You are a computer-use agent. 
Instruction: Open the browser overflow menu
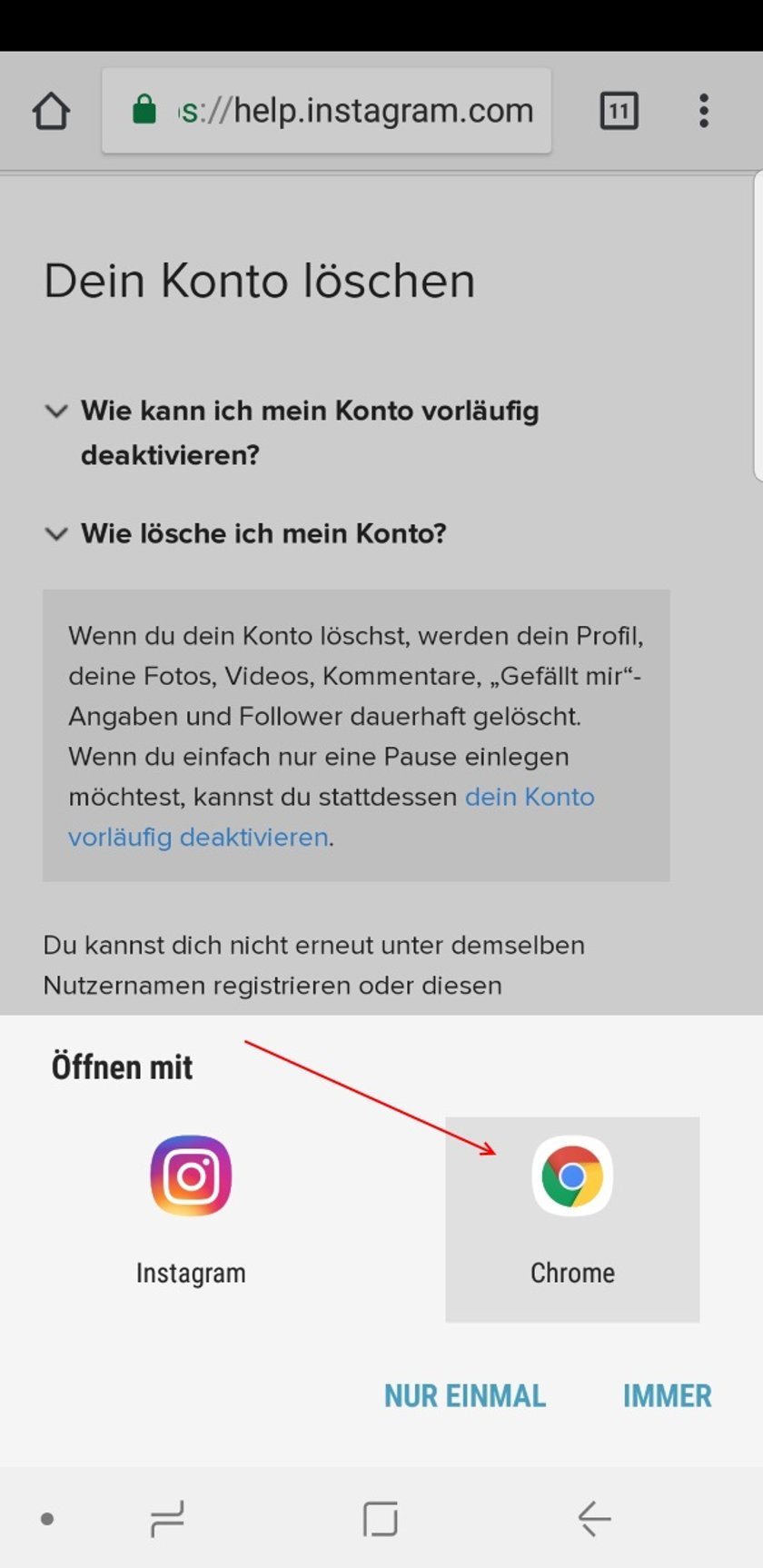point(703,112)
